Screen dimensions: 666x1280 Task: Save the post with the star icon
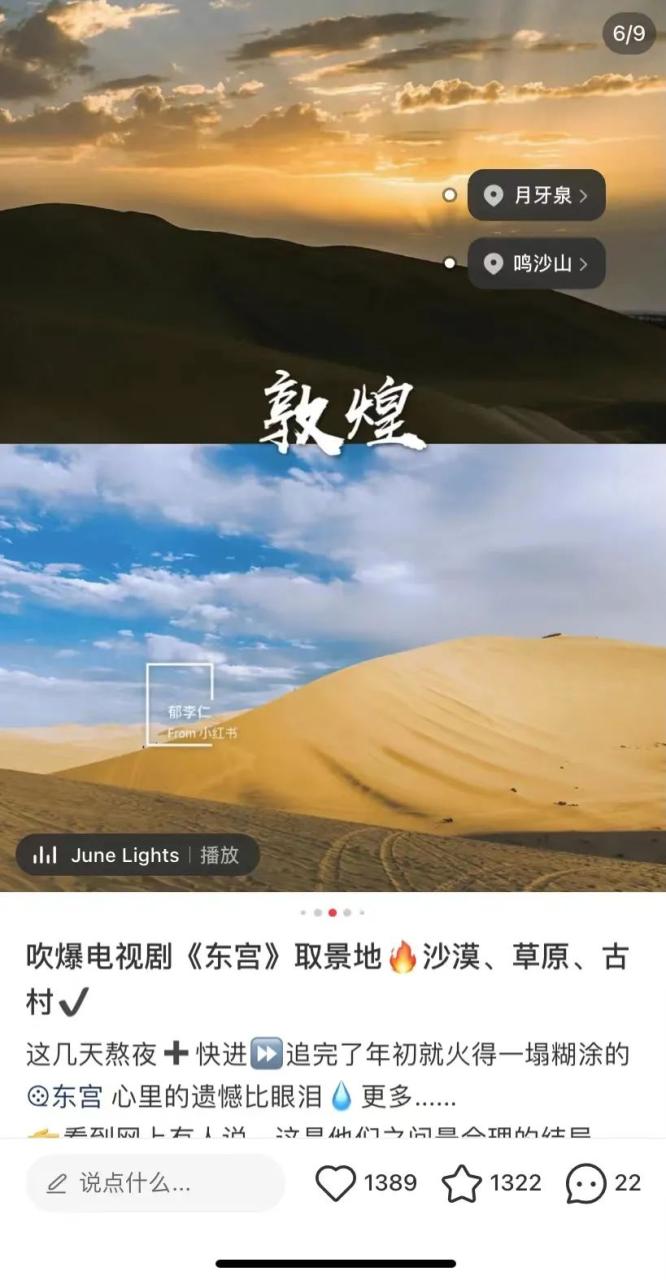(x=462, y=1183)
